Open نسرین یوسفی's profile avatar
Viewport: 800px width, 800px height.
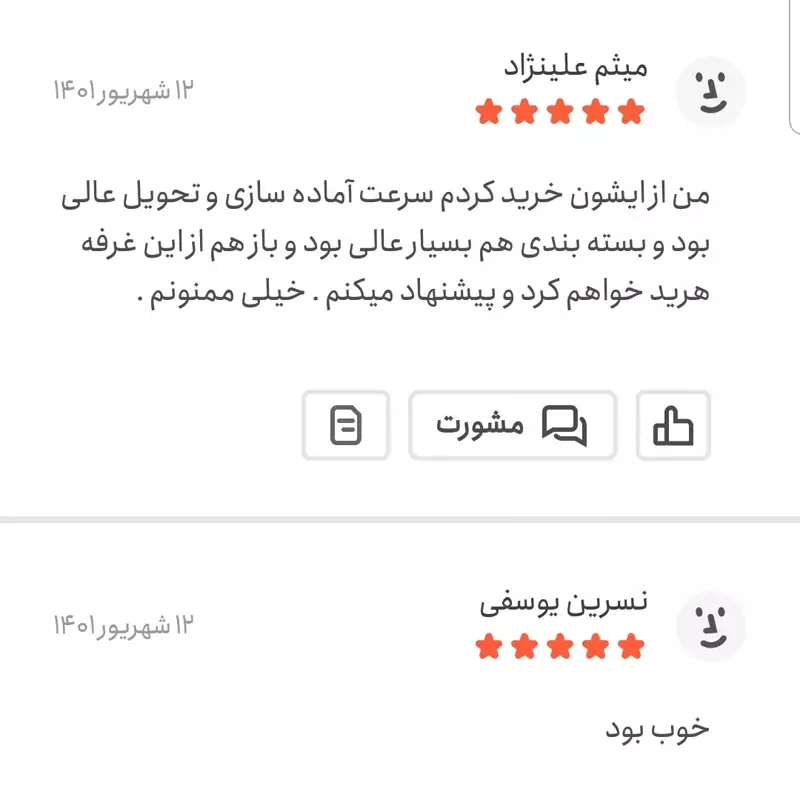pyautogui.click(x=711, y=627)
